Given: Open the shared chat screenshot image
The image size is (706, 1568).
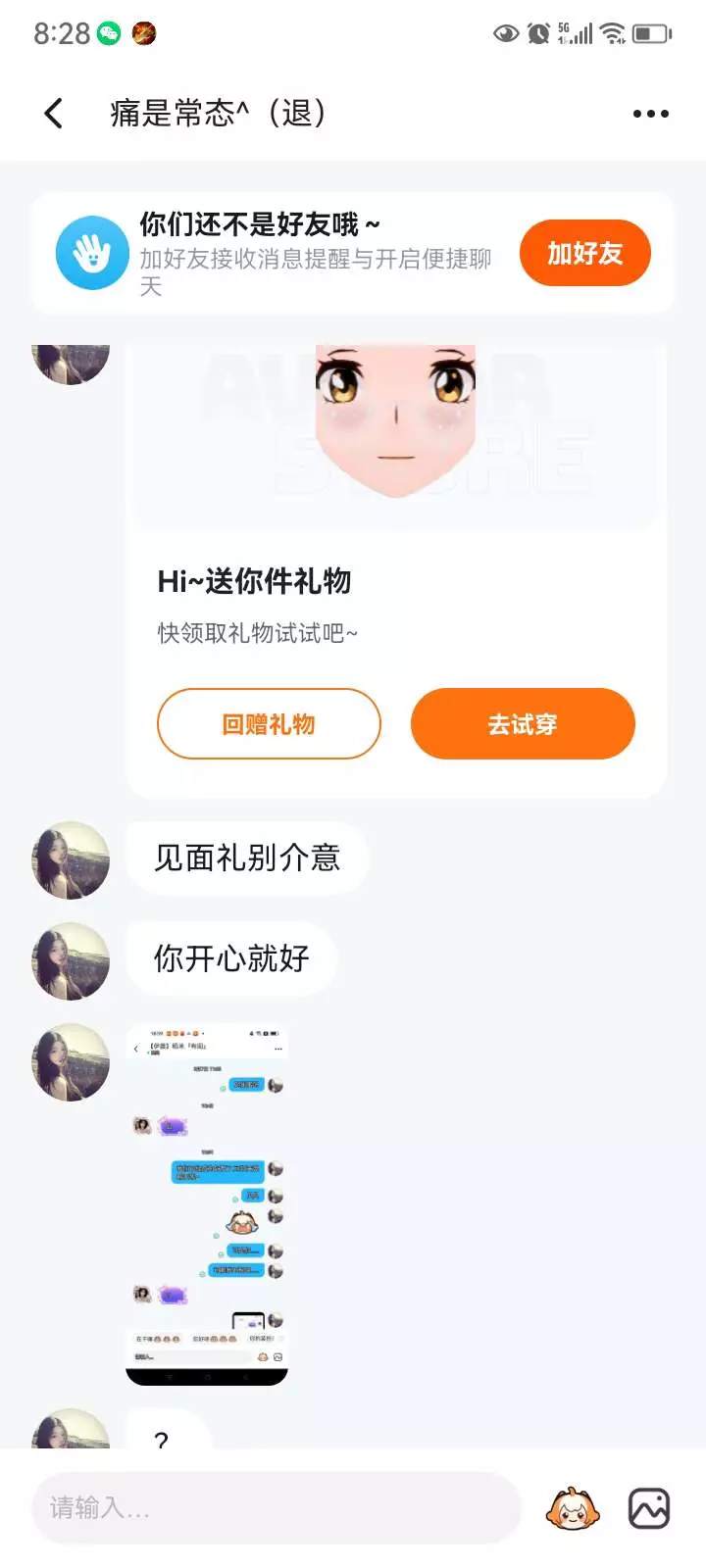Looking at the screenshot, I should pos(207,1203).
